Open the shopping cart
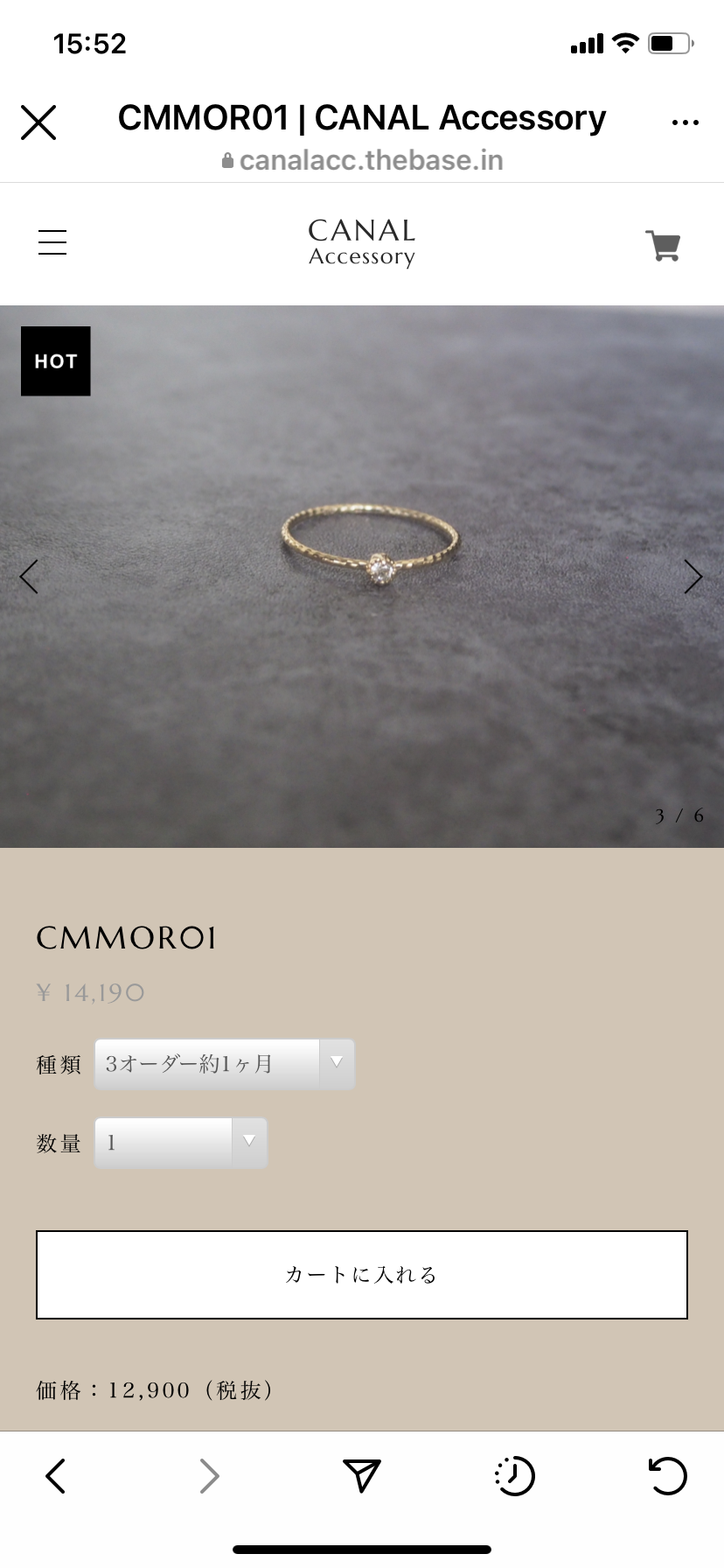The width and height of the screenshot is (724, 1568). (x=663, y=245)
